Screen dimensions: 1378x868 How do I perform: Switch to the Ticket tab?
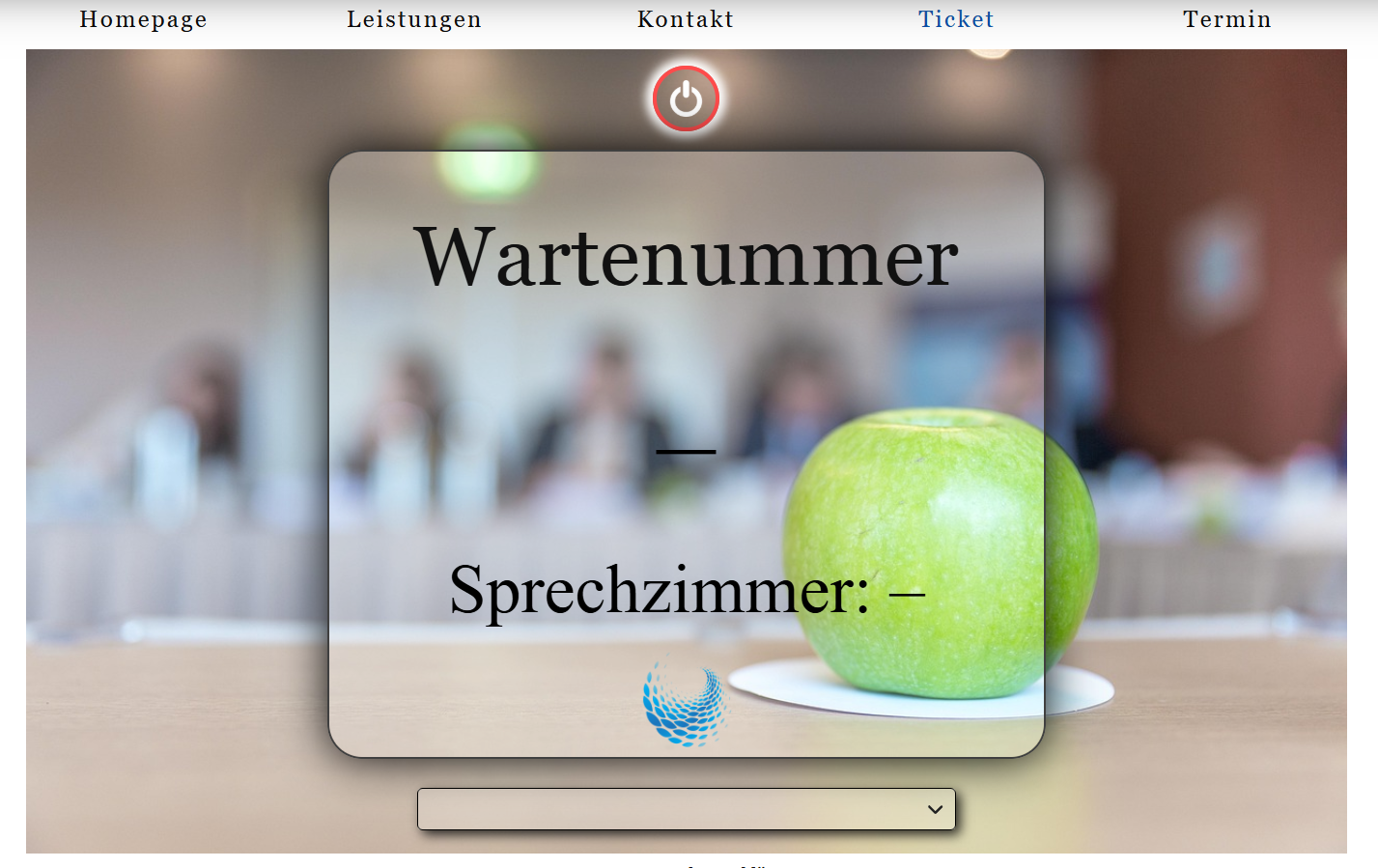click(x=956, y=19)
